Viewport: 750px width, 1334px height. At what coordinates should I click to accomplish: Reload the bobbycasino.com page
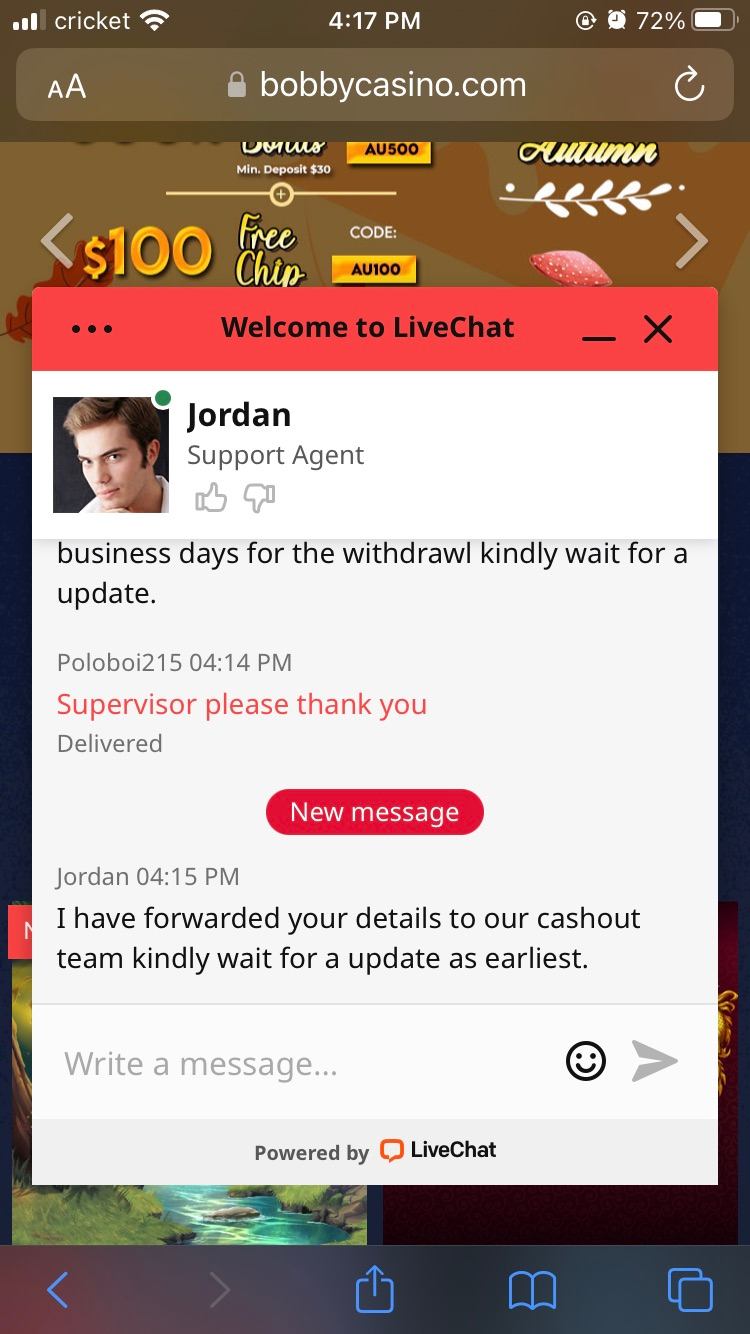(689, 86)
